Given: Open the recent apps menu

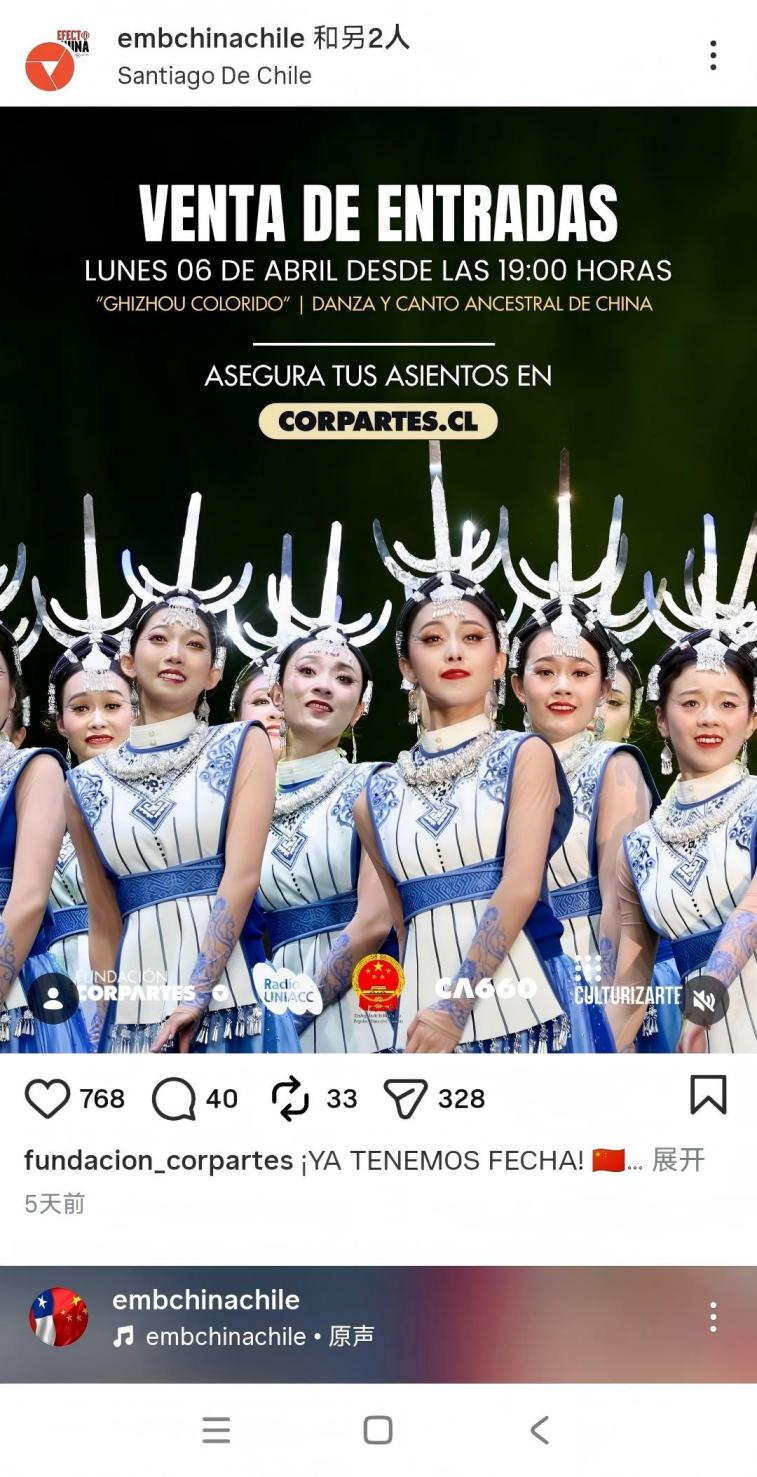Looking at the screenshot, I should 216,1430.
